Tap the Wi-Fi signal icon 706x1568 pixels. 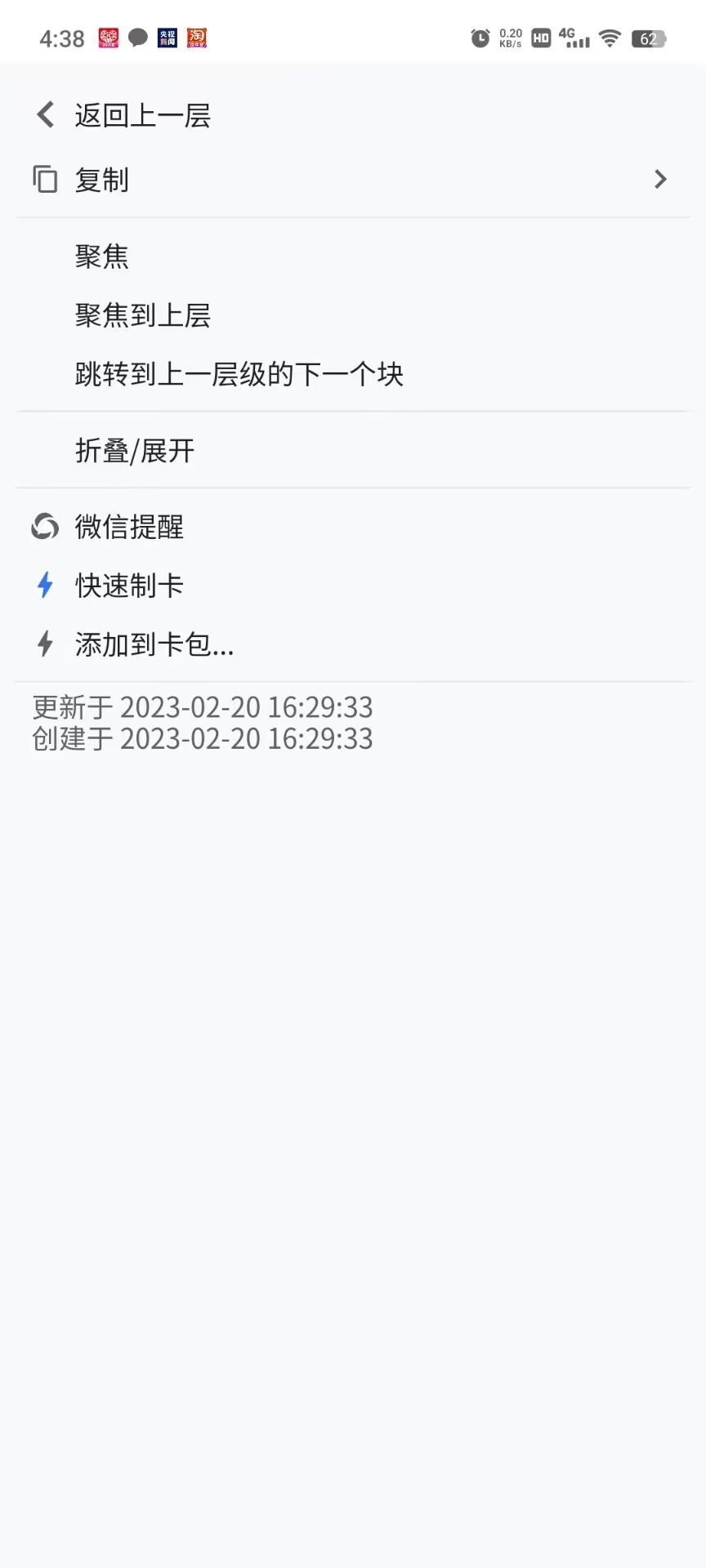pyautogui.click(x=610, y=38)
